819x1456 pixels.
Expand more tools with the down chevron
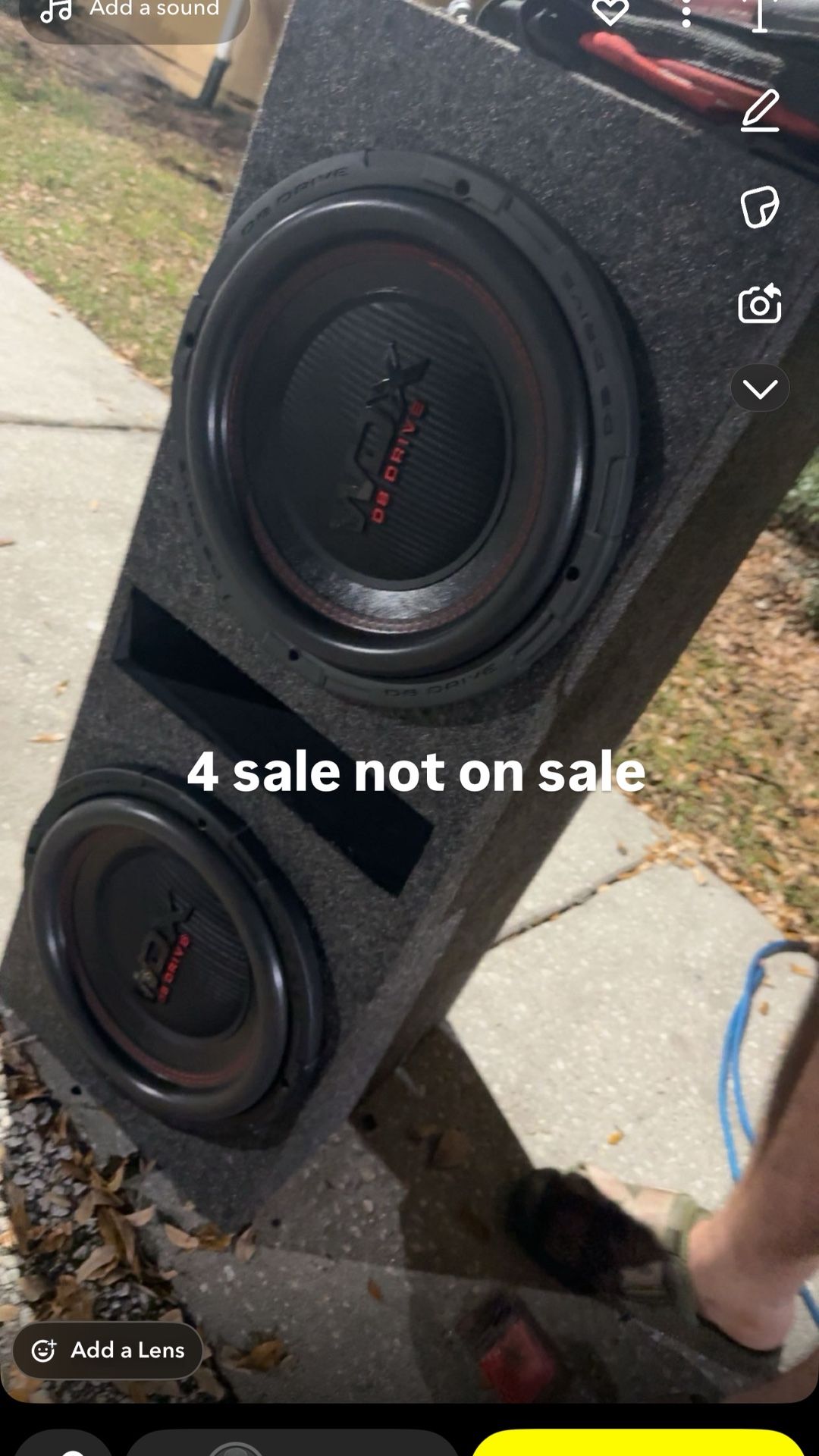point(760,388)
